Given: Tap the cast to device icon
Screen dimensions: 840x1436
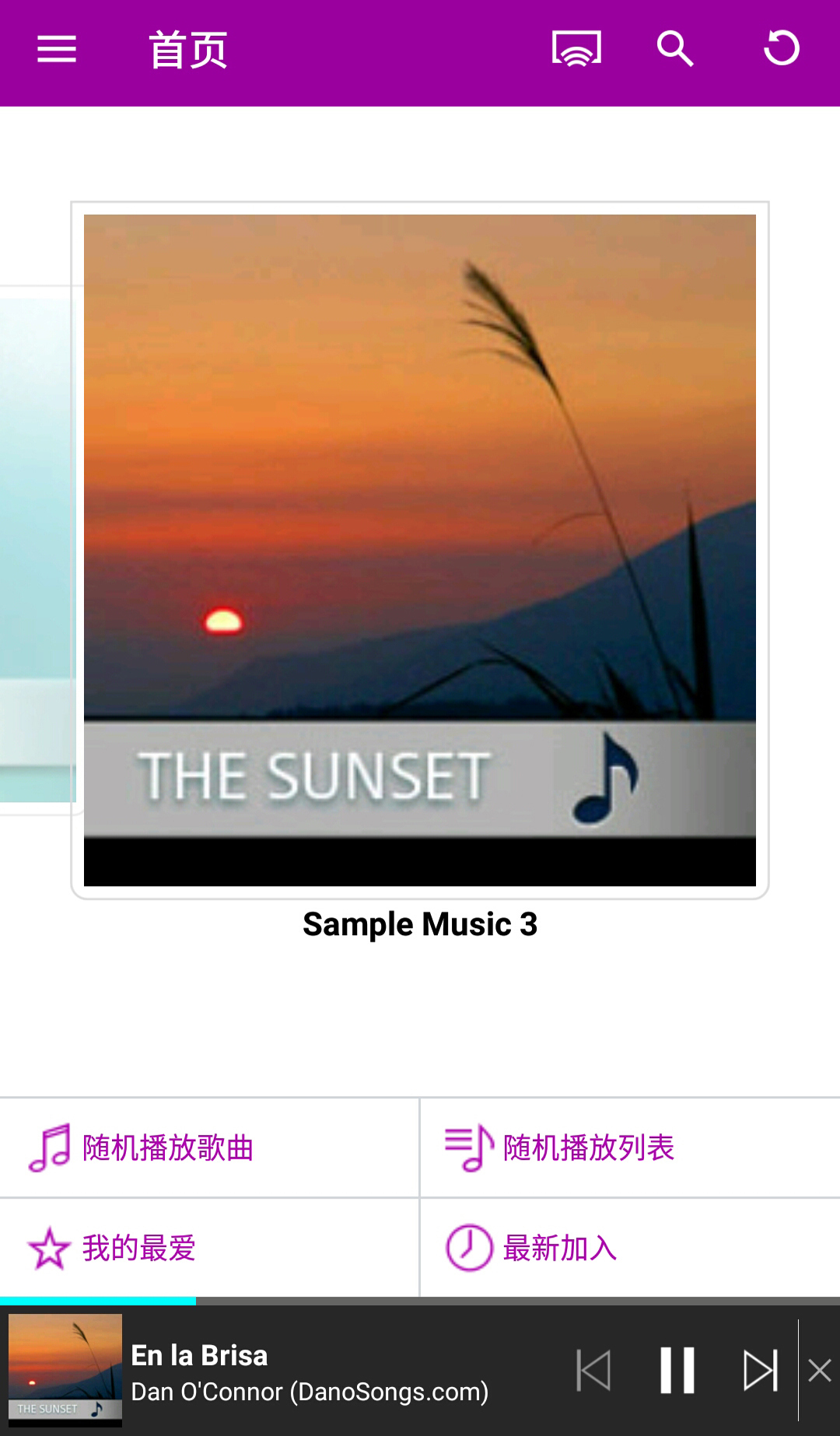Looking at the screenshot, I should tap(576, 50).
